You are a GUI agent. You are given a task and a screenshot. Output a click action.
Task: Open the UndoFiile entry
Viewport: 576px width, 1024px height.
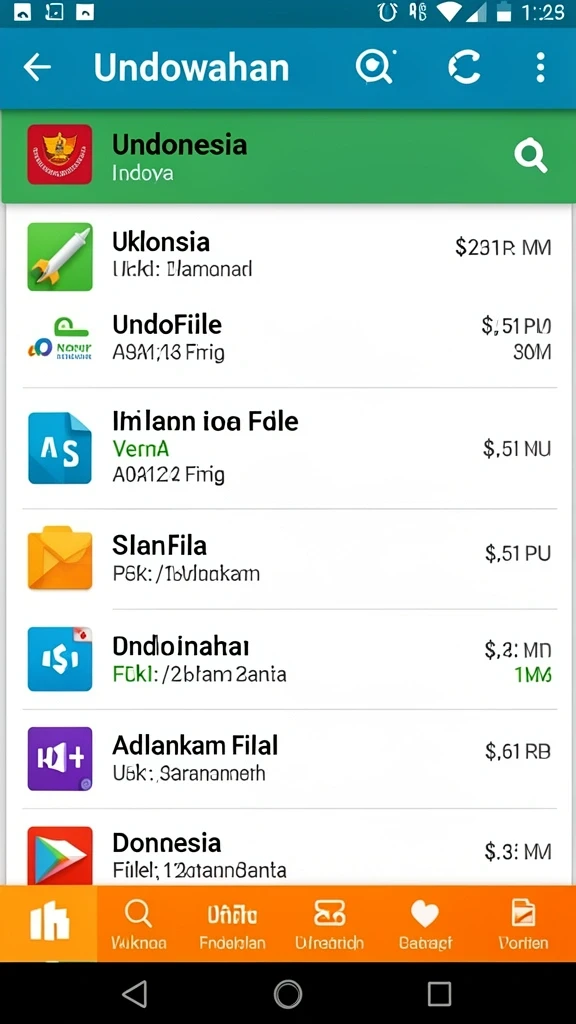pyautogui.click(x=290, y=340)
